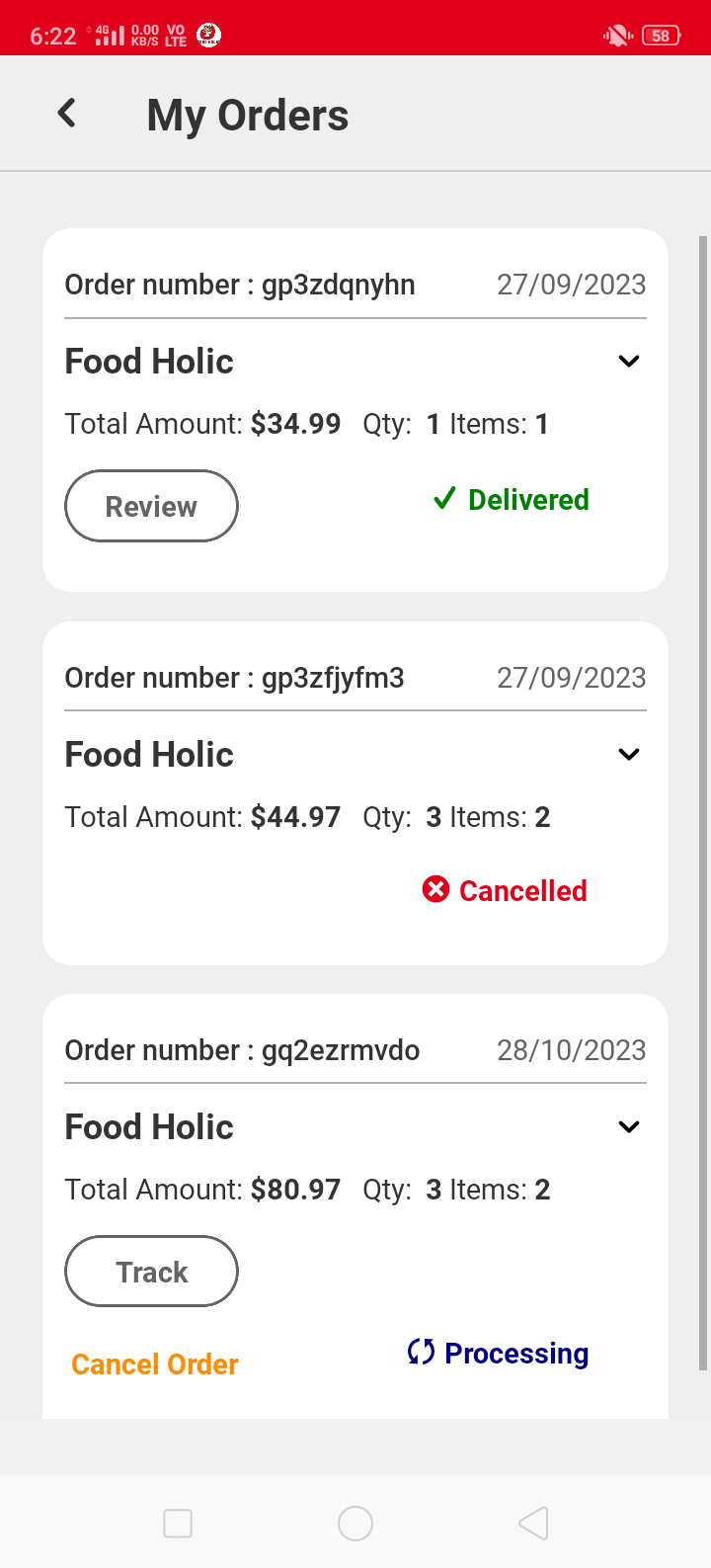Expand details of cancelled order gp3zfjyfm3
The height and width of the screenshot is (1568, 711).
click(x=628, y=755)
